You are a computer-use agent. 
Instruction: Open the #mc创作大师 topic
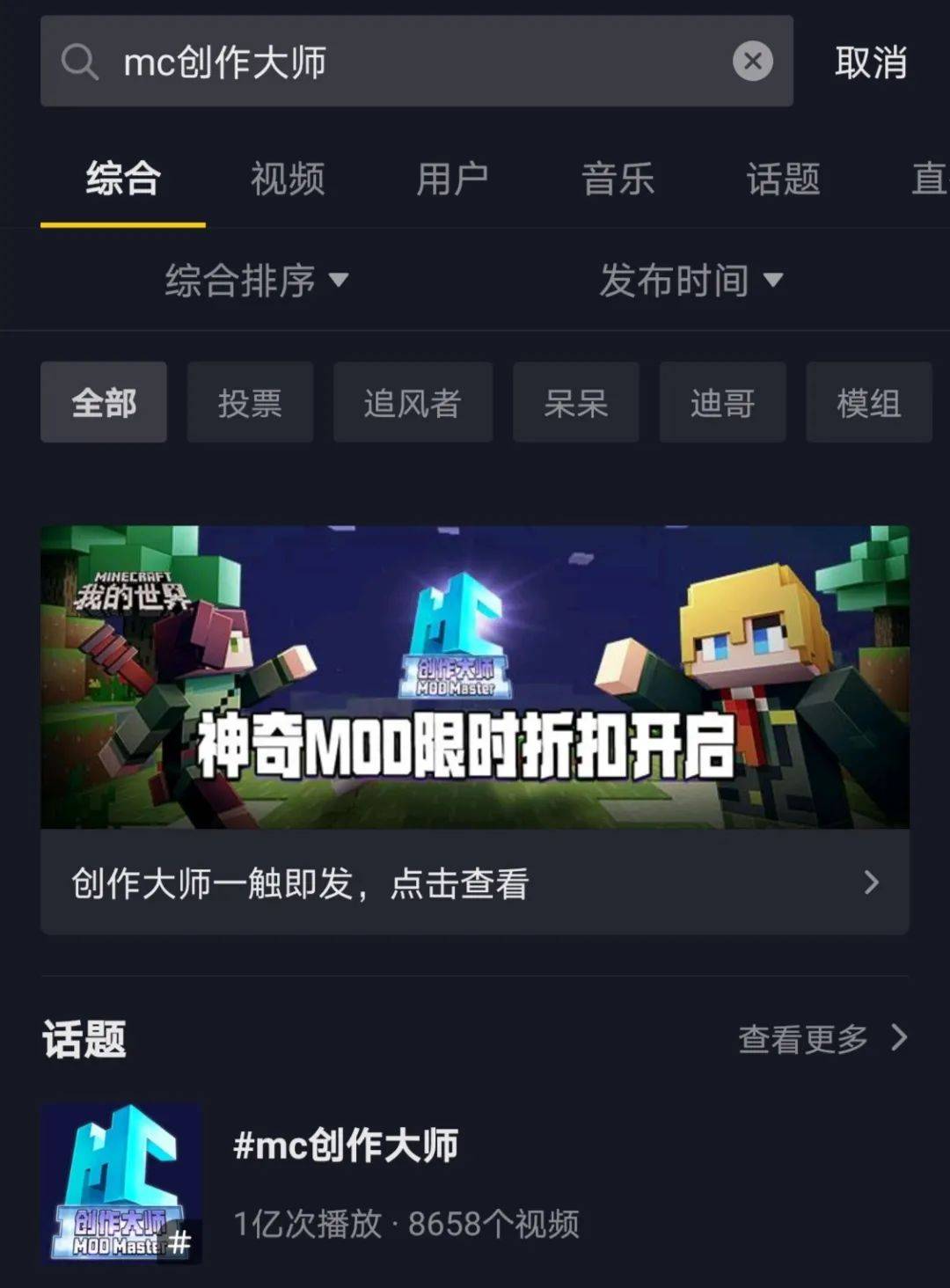(x=345, y=1146)
